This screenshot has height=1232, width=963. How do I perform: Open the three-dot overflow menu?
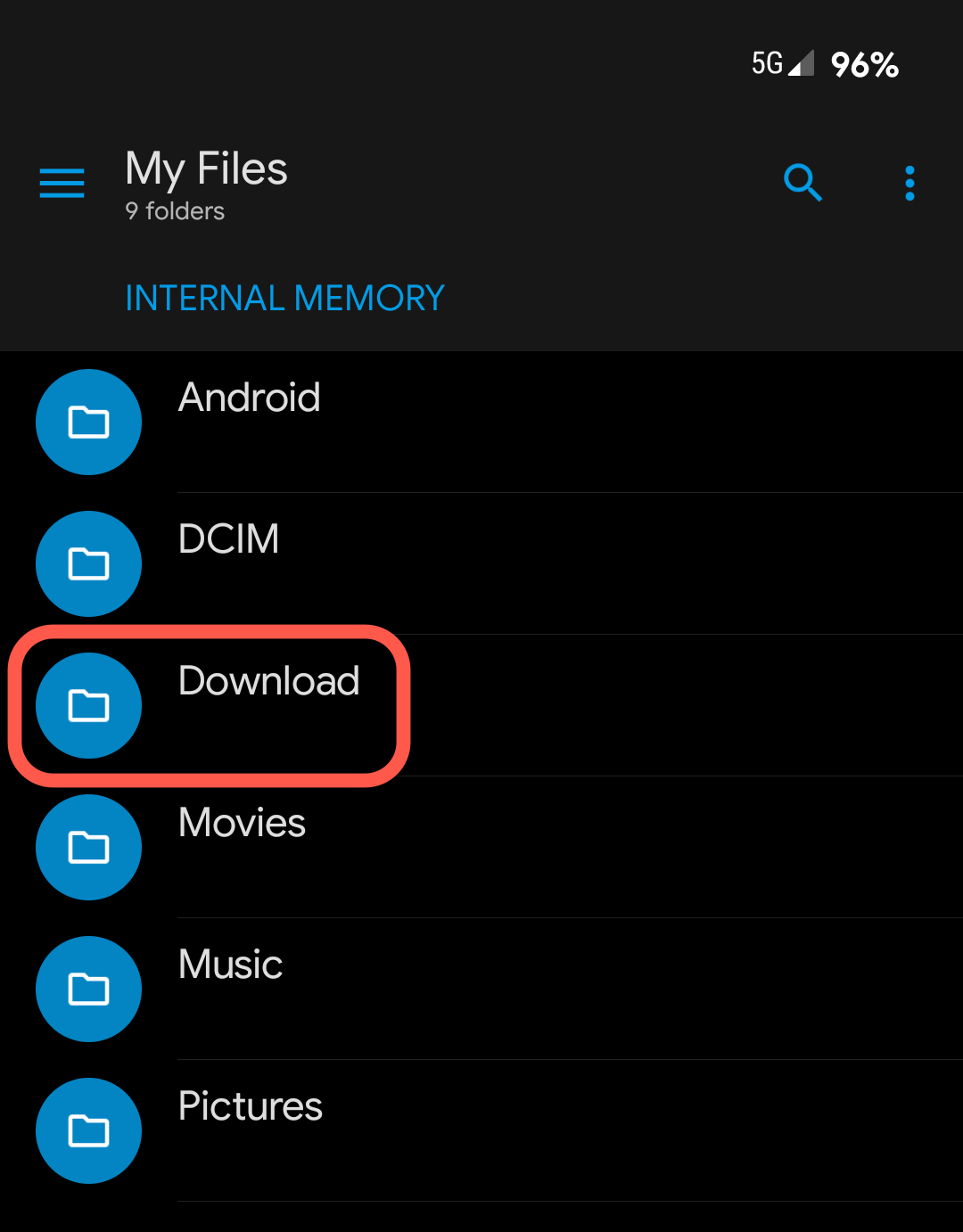pos(909,183)
